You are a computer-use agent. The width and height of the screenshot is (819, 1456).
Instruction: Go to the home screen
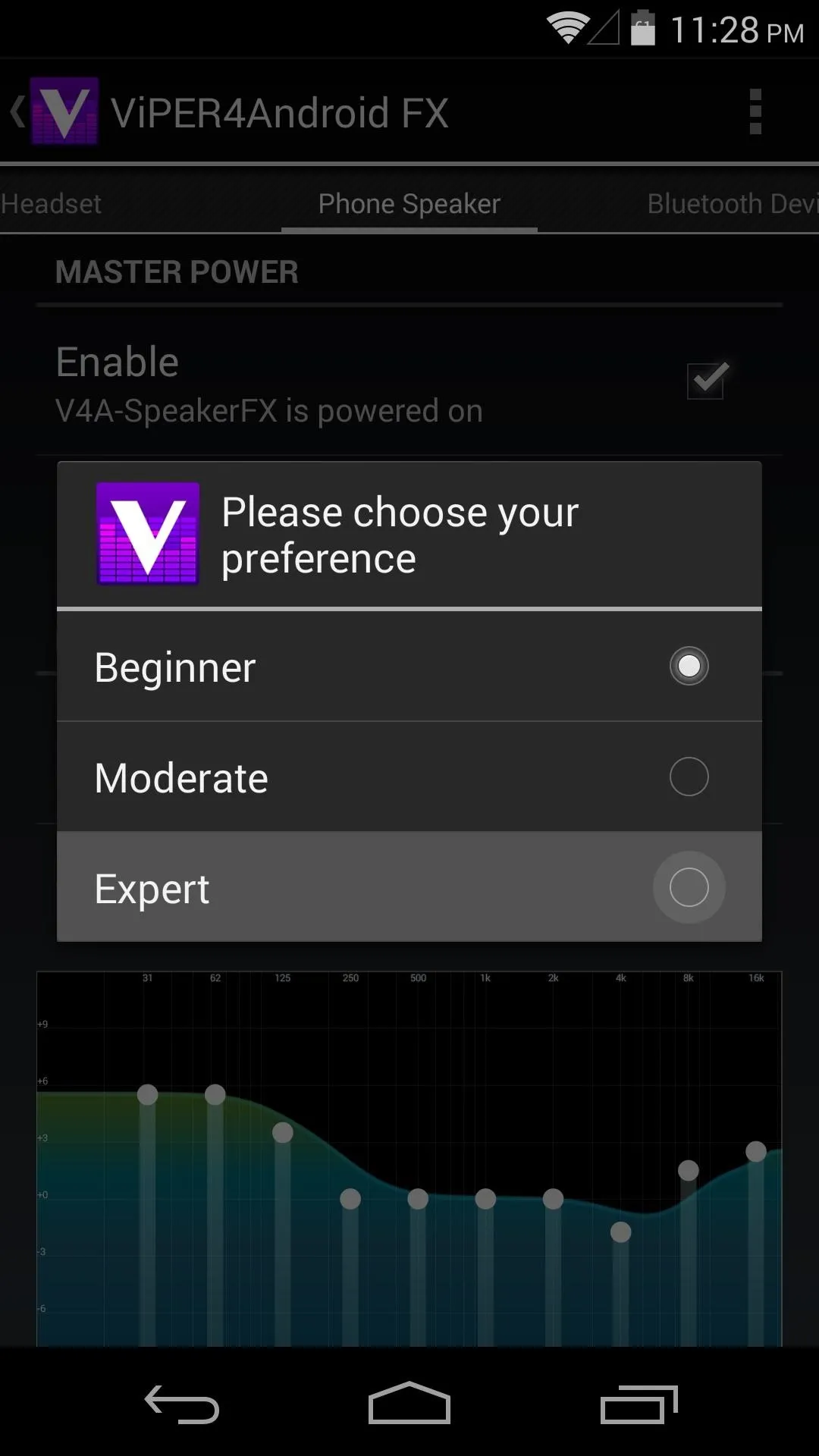click(409, 1403)
